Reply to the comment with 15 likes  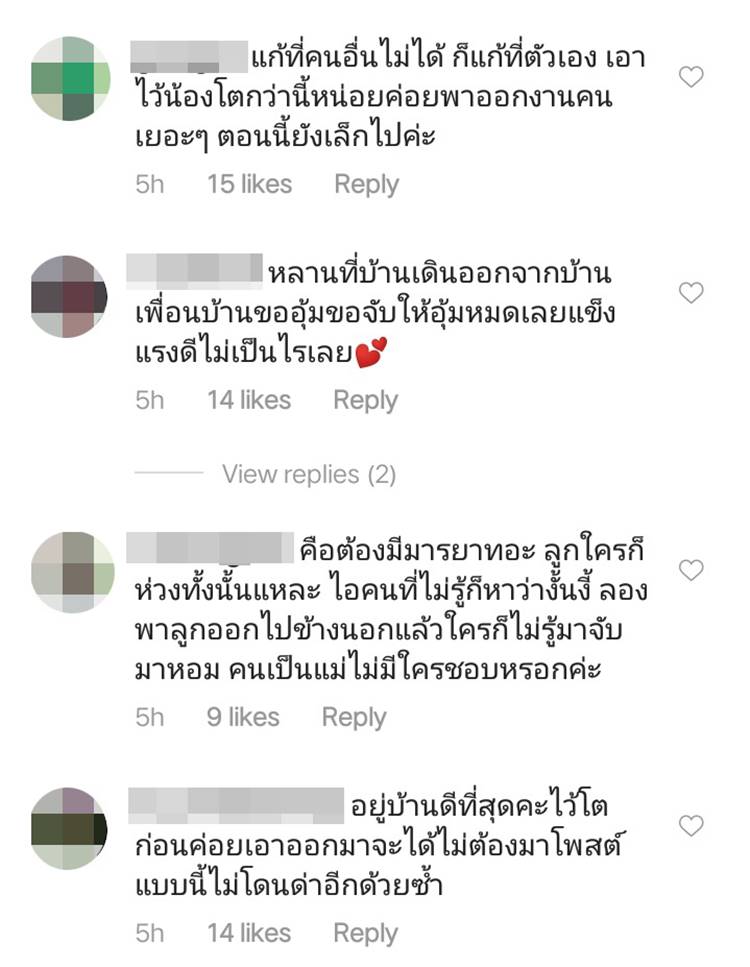tap(366, 184)
